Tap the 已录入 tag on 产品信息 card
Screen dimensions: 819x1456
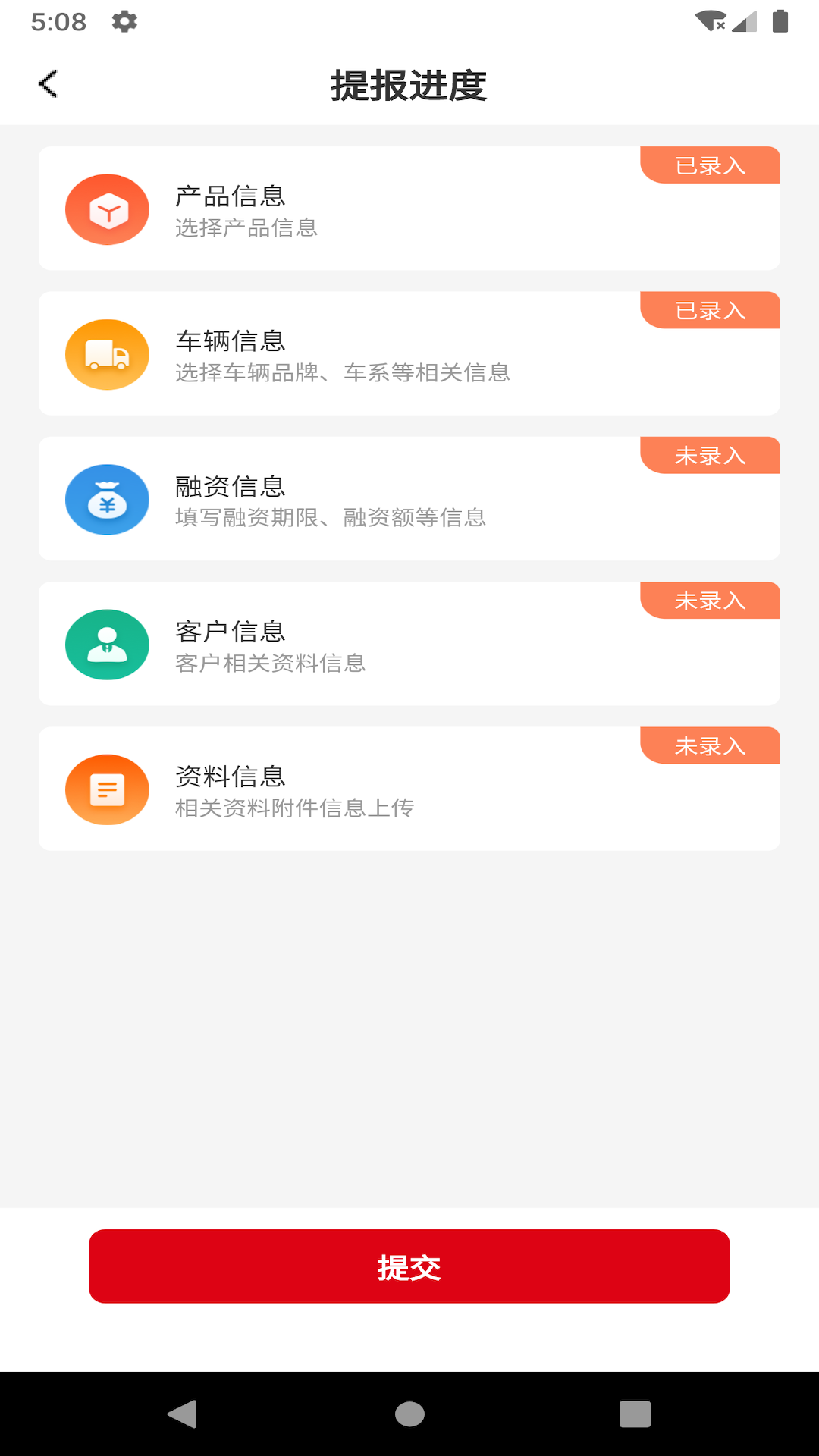click(x=710, y=165)
